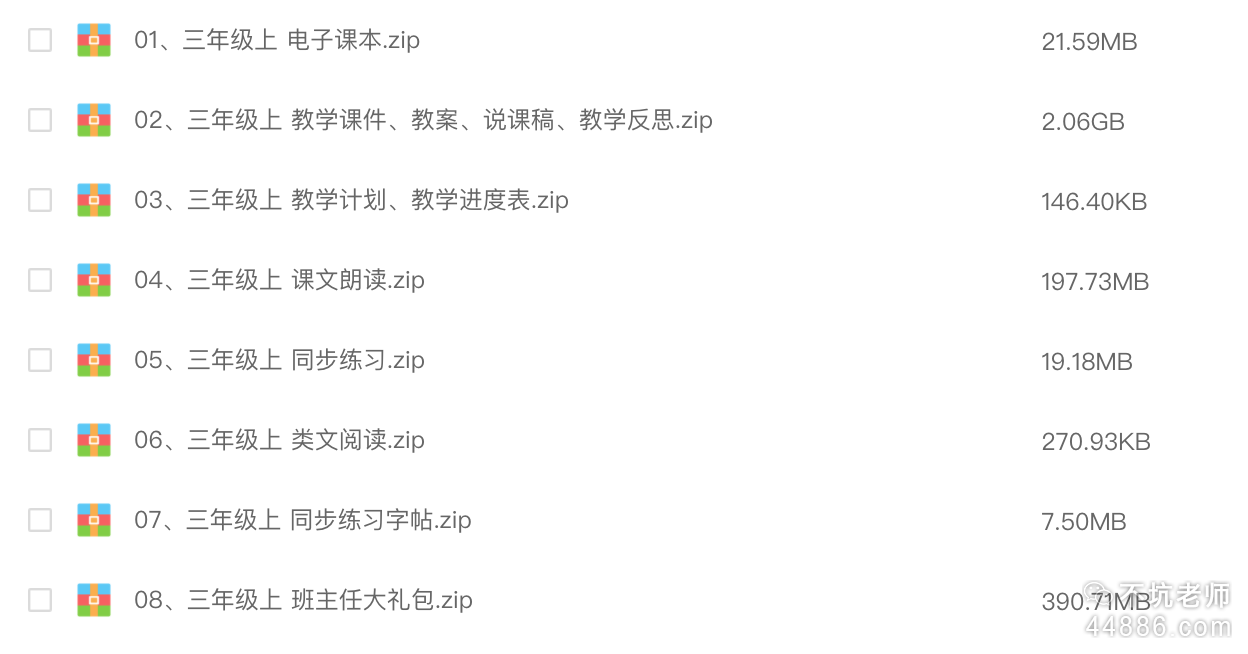Check the box beside 03 教学计划、教学进度表.zip

tap(40, 200)
